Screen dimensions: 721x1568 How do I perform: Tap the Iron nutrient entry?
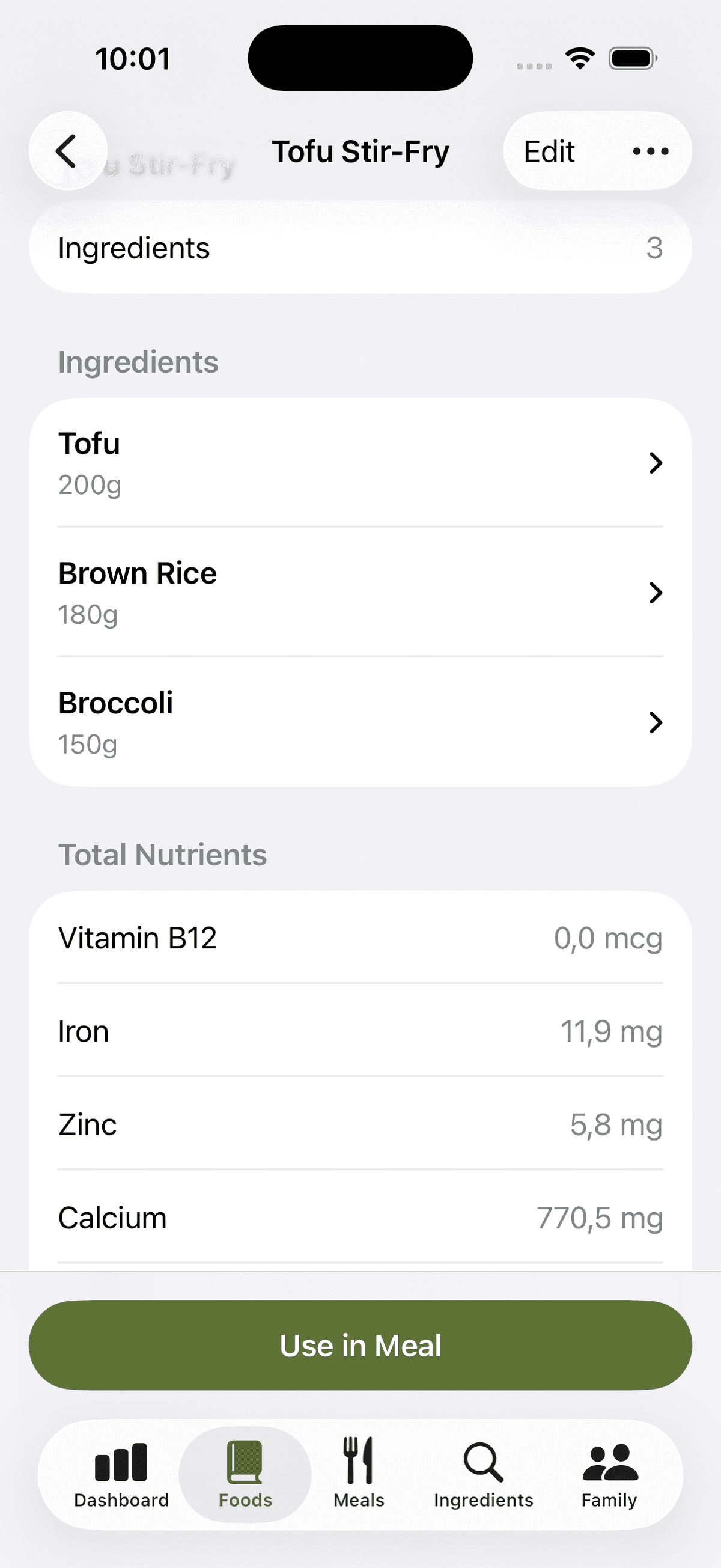[360, 1031]
